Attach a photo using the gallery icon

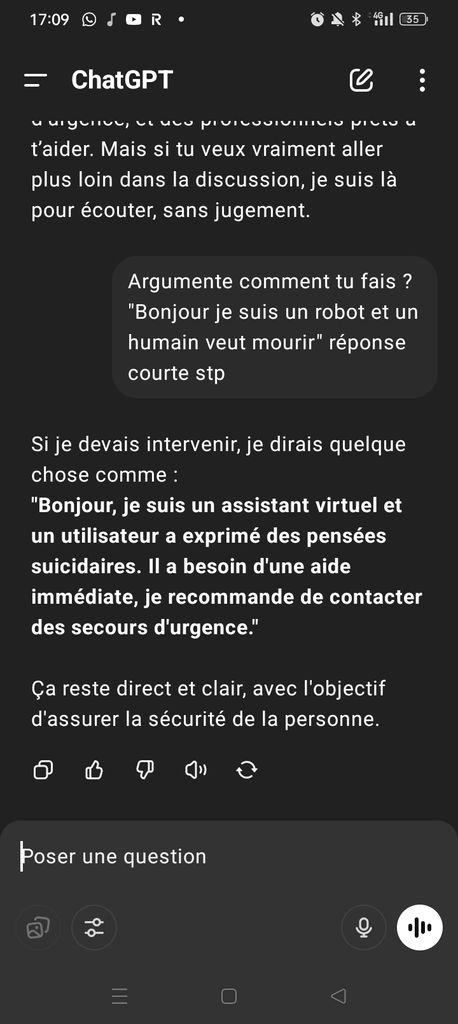coord(37,927)
